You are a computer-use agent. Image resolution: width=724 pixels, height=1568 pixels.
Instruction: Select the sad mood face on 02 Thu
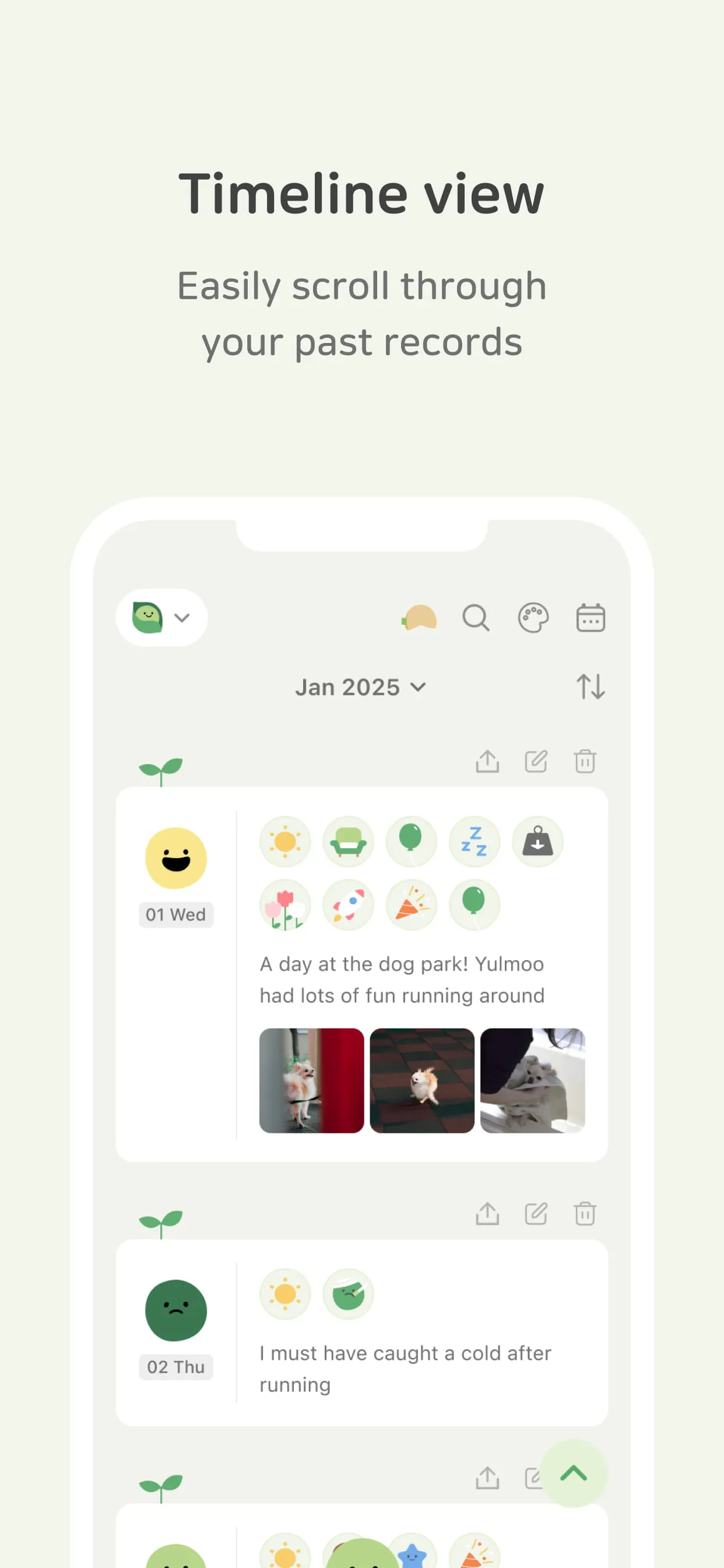pos(176,1311)
